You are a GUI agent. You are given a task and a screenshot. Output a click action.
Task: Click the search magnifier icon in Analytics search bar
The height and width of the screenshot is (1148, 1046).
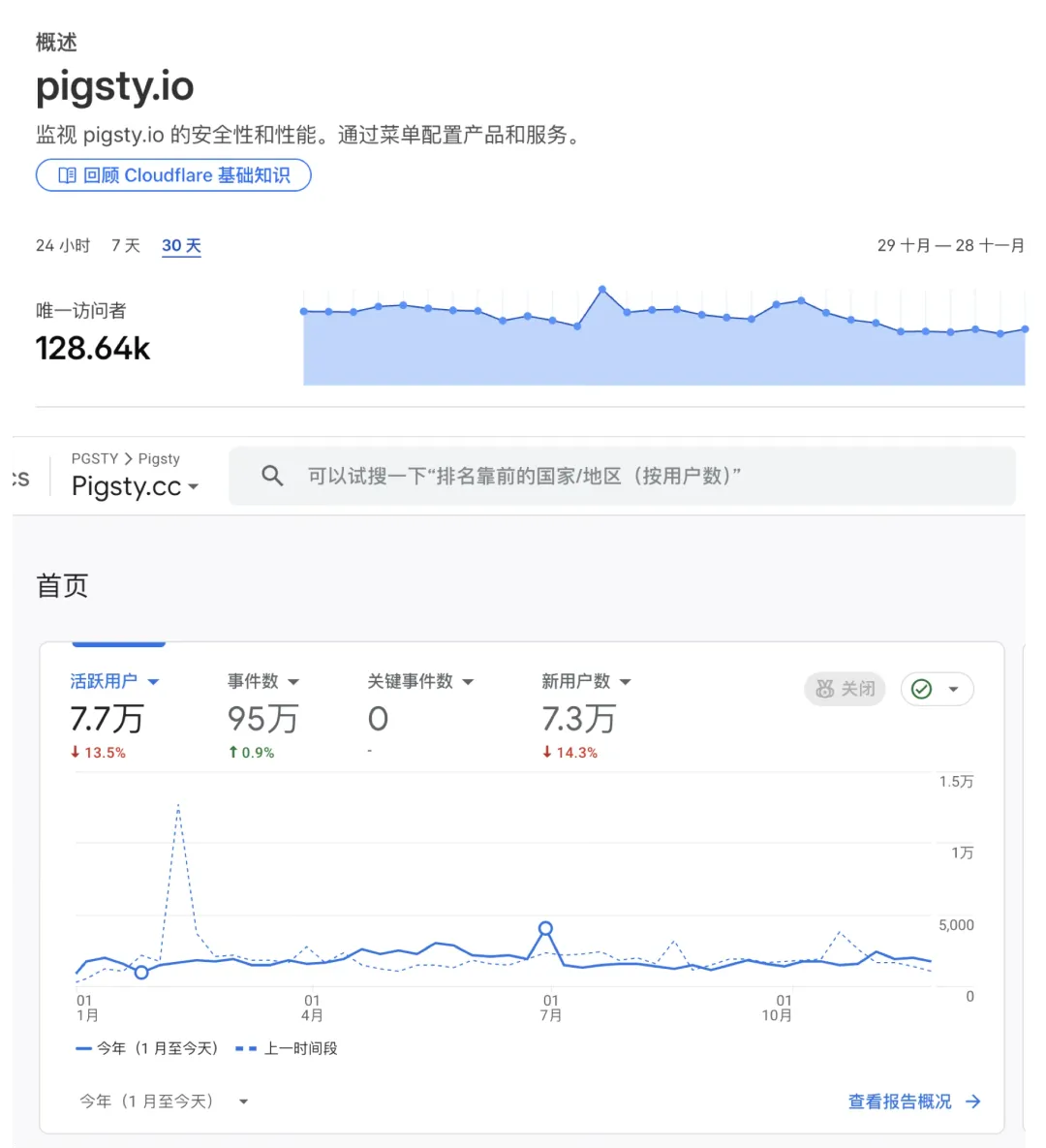tap(272, 475)
